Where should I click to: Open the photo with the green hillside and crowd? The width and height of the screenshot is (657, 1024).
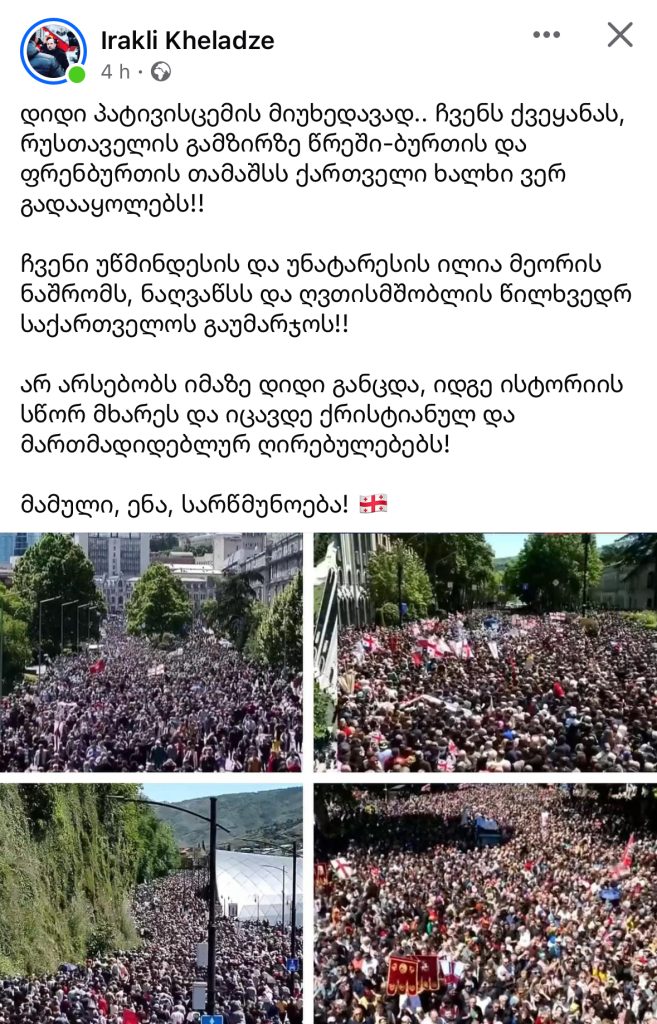(151, 903)
